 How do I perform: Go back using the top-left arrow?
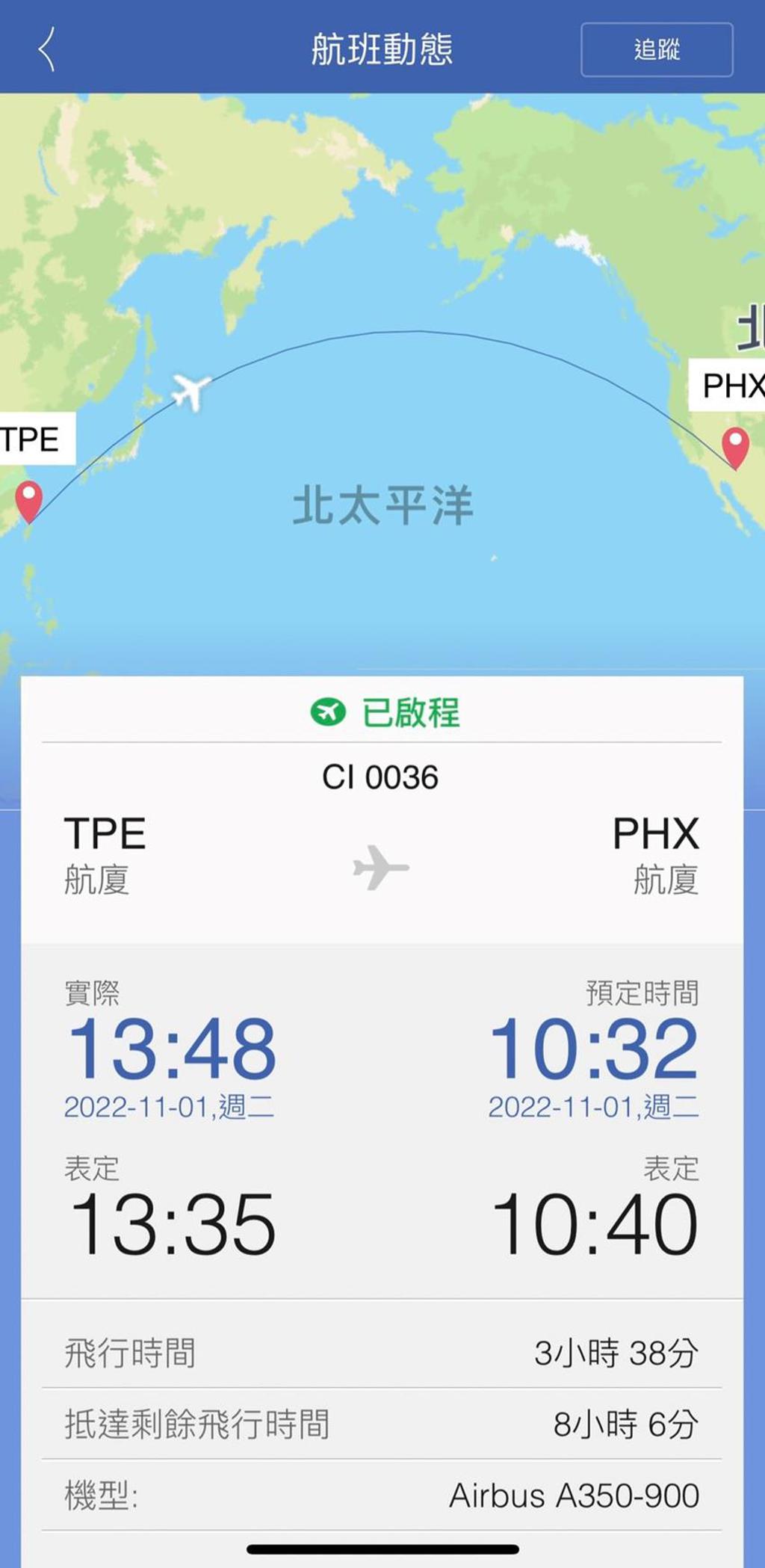point(47,49)
